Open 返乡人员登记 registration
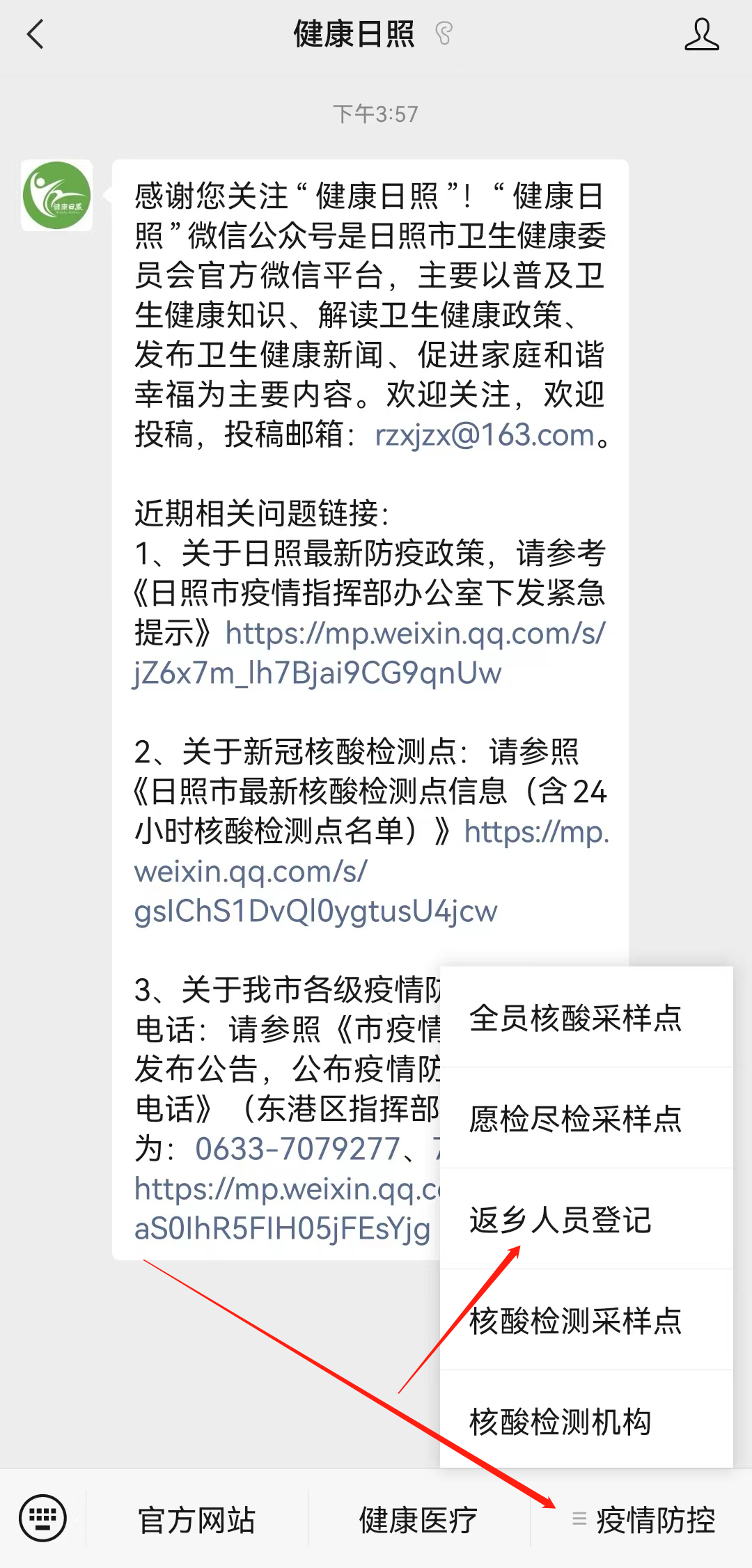The image size is (752, 1568). pos(560,1220)
